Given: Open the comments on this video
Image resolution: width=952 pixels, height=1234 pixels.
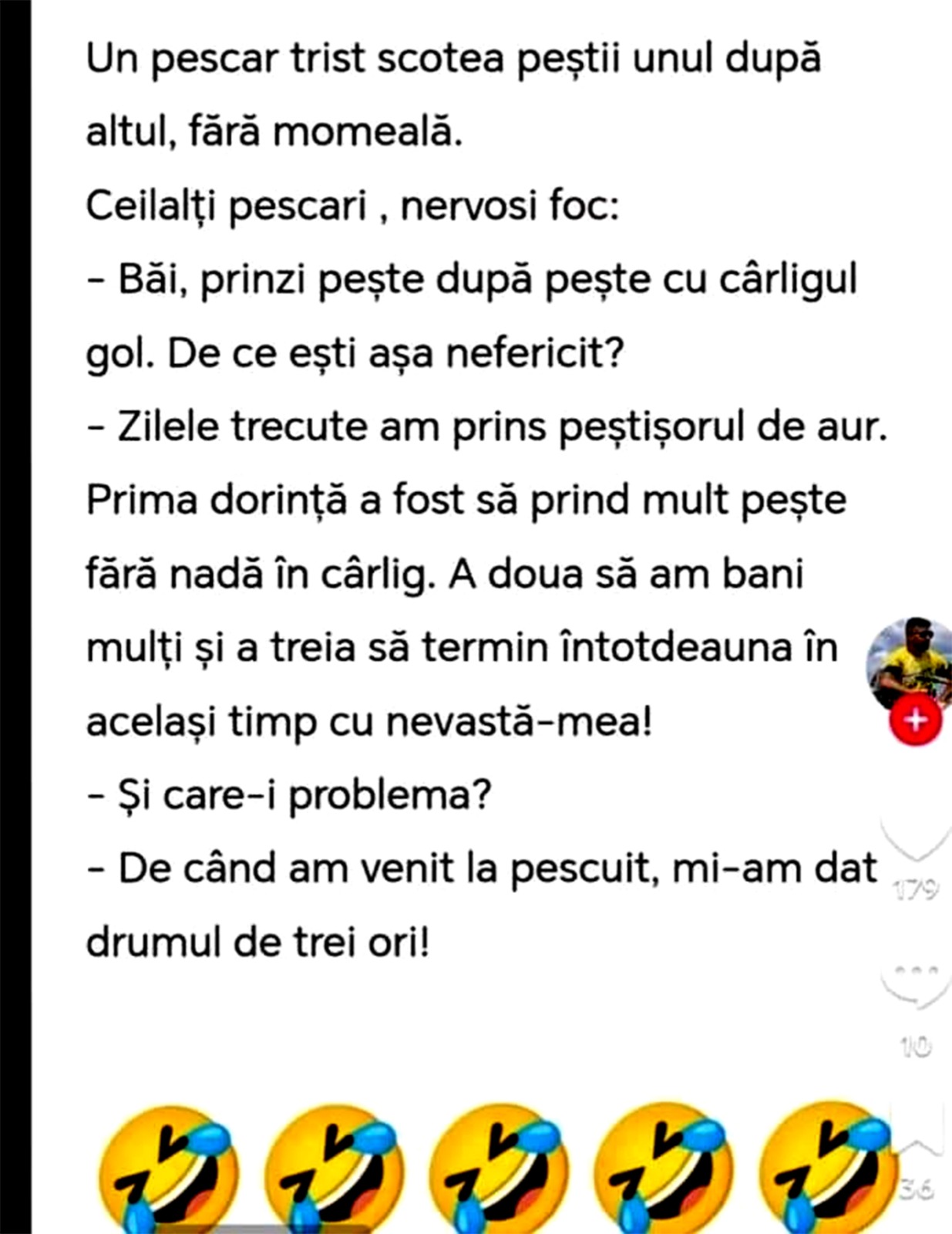Looking at the screenshot, I should click(914, 984).
